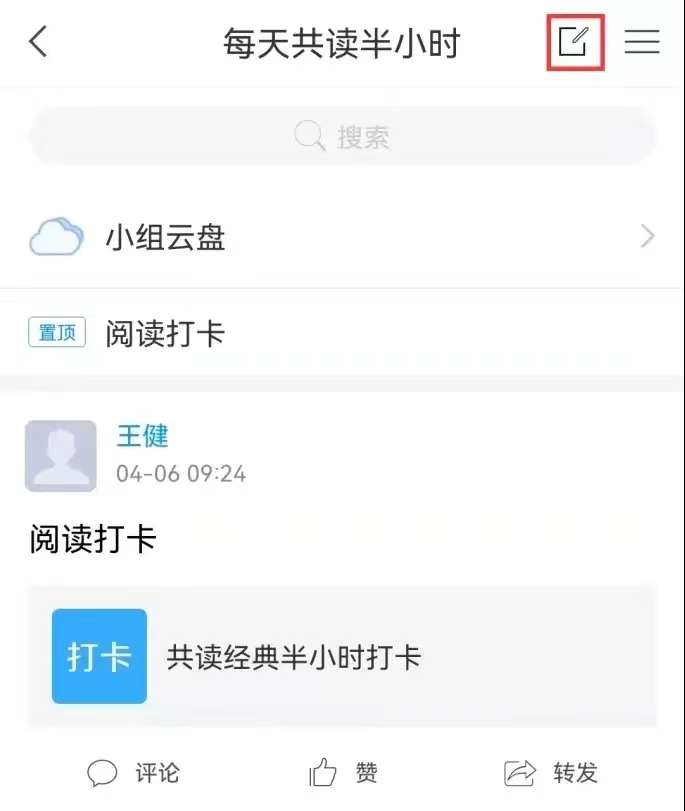Image resolution: width=685 pixels, height=811 pixels.
Task: Open the hamburger menu
Action: coord(641,42)
